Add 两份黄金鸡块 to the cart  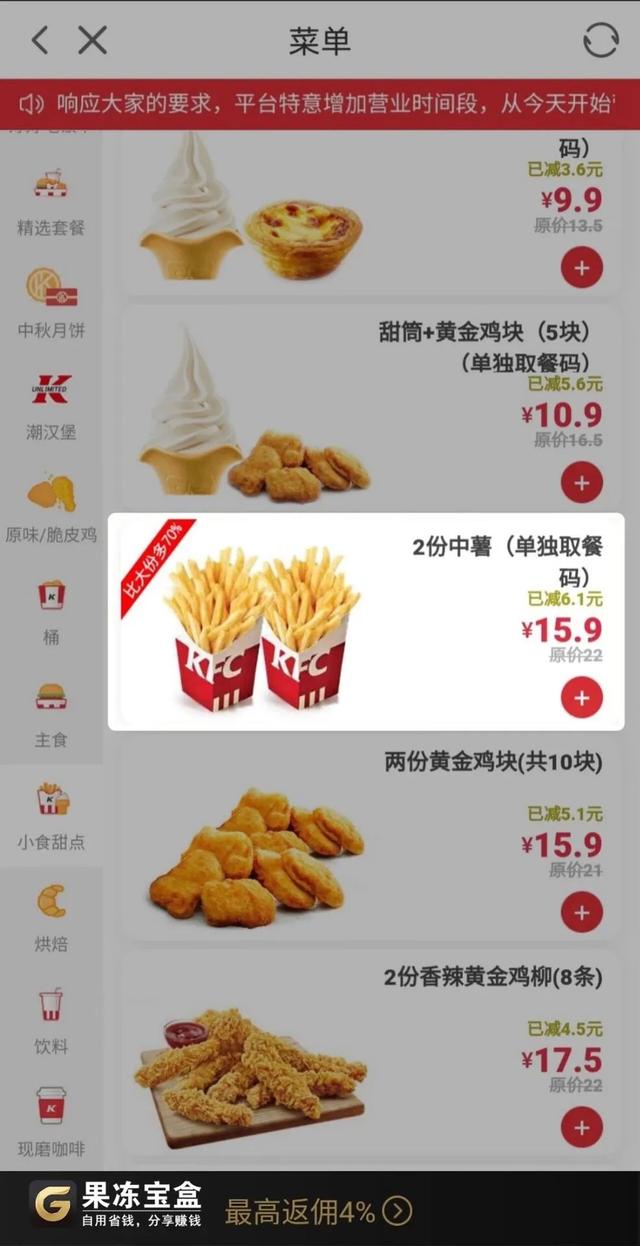582,912
